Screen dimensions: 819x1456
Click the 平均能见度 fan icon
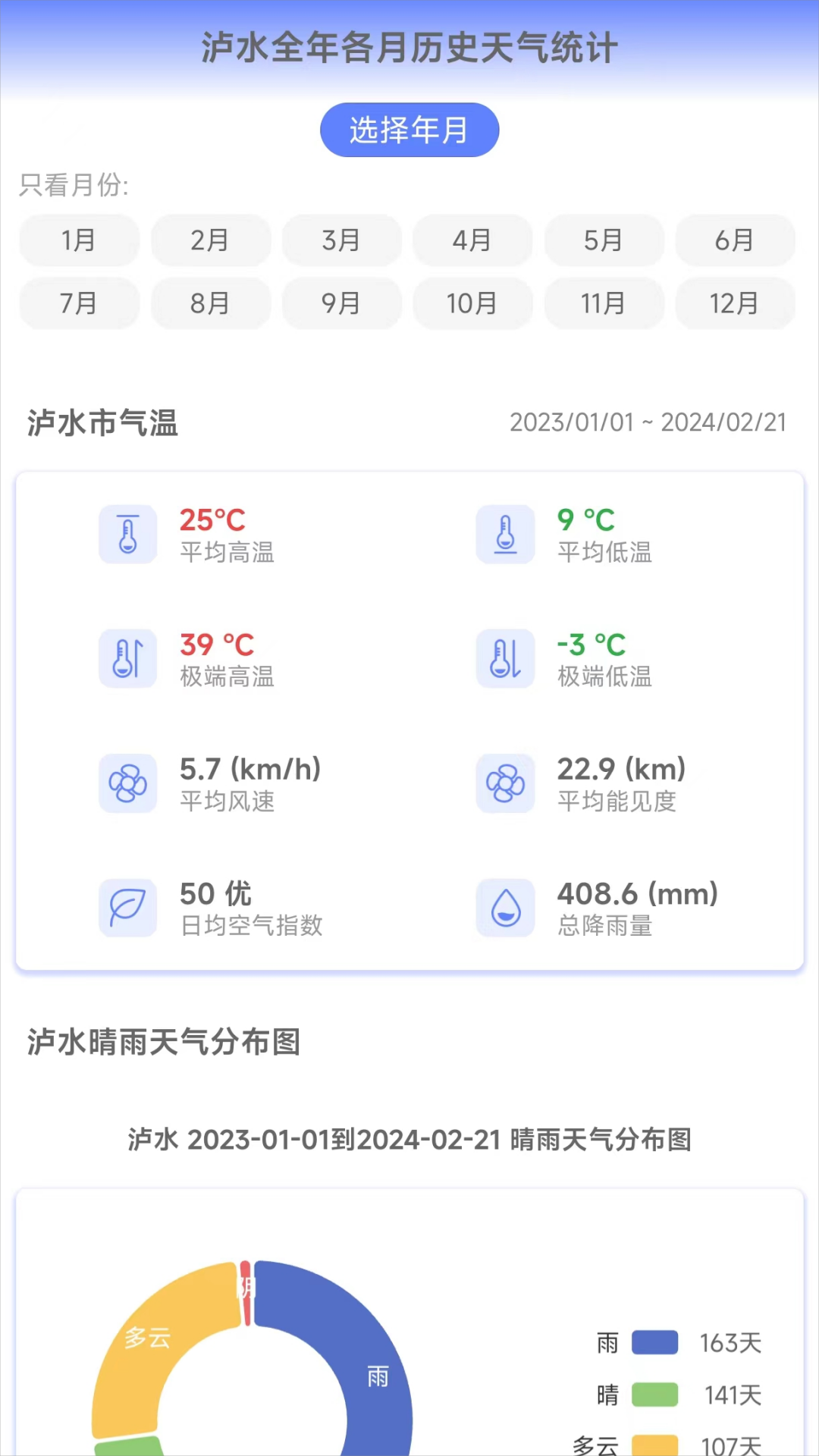(505, 784)
